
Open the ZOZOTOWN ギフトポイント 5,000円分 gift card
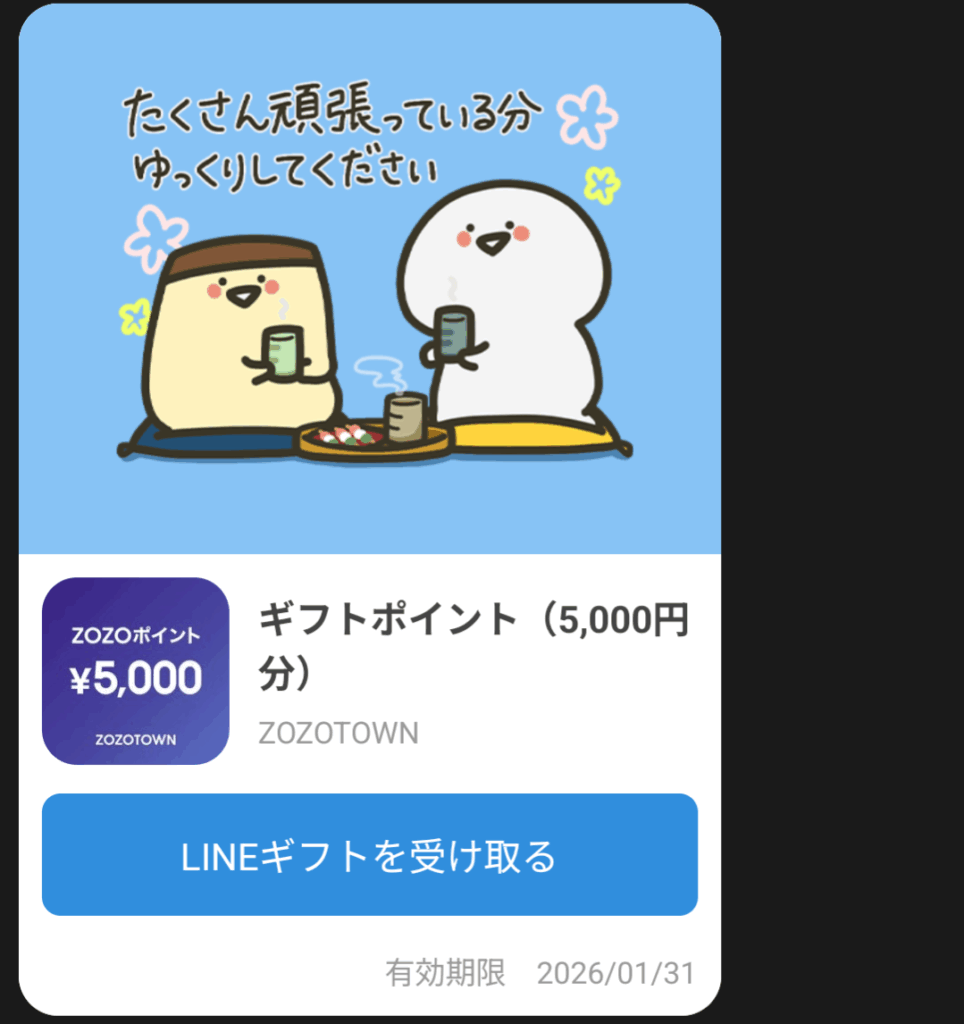[x=136, y=671]
